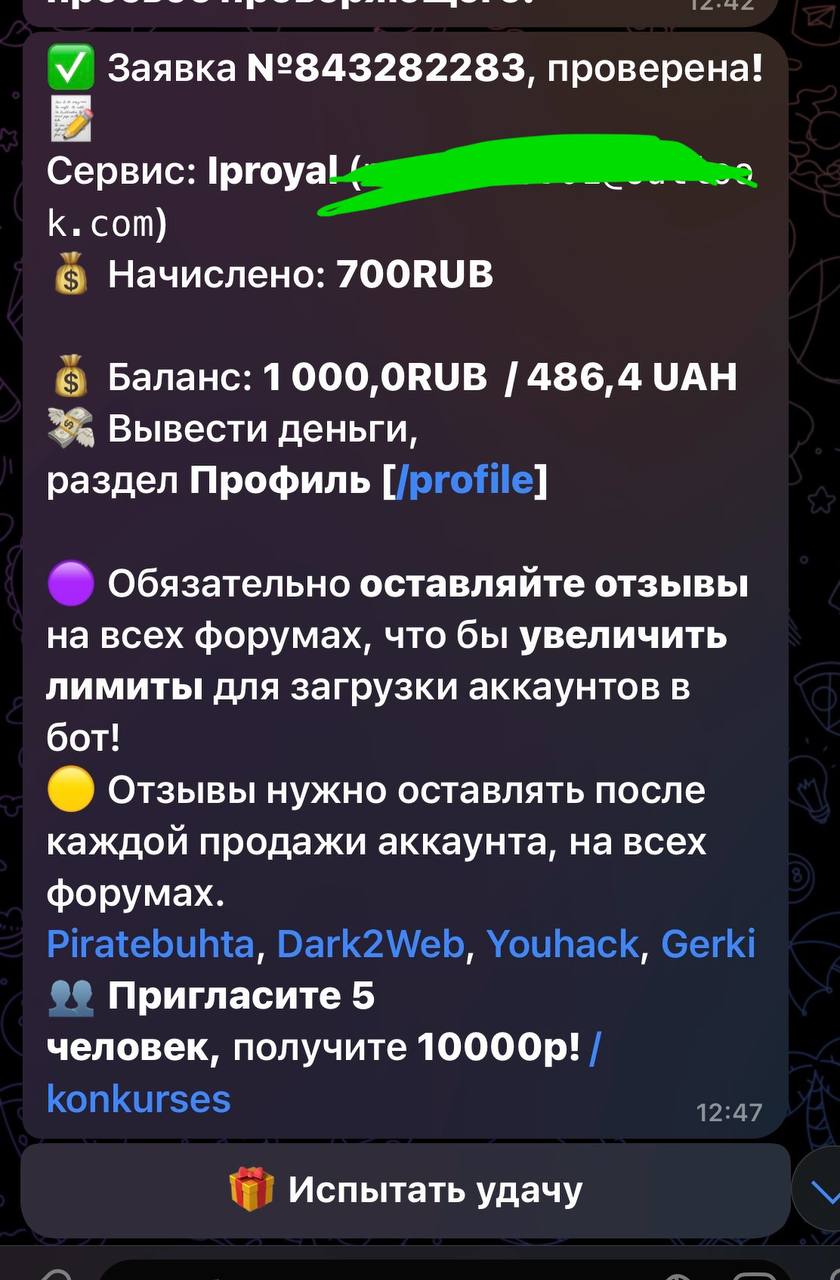Open the /profile command link

pos(466,481)
